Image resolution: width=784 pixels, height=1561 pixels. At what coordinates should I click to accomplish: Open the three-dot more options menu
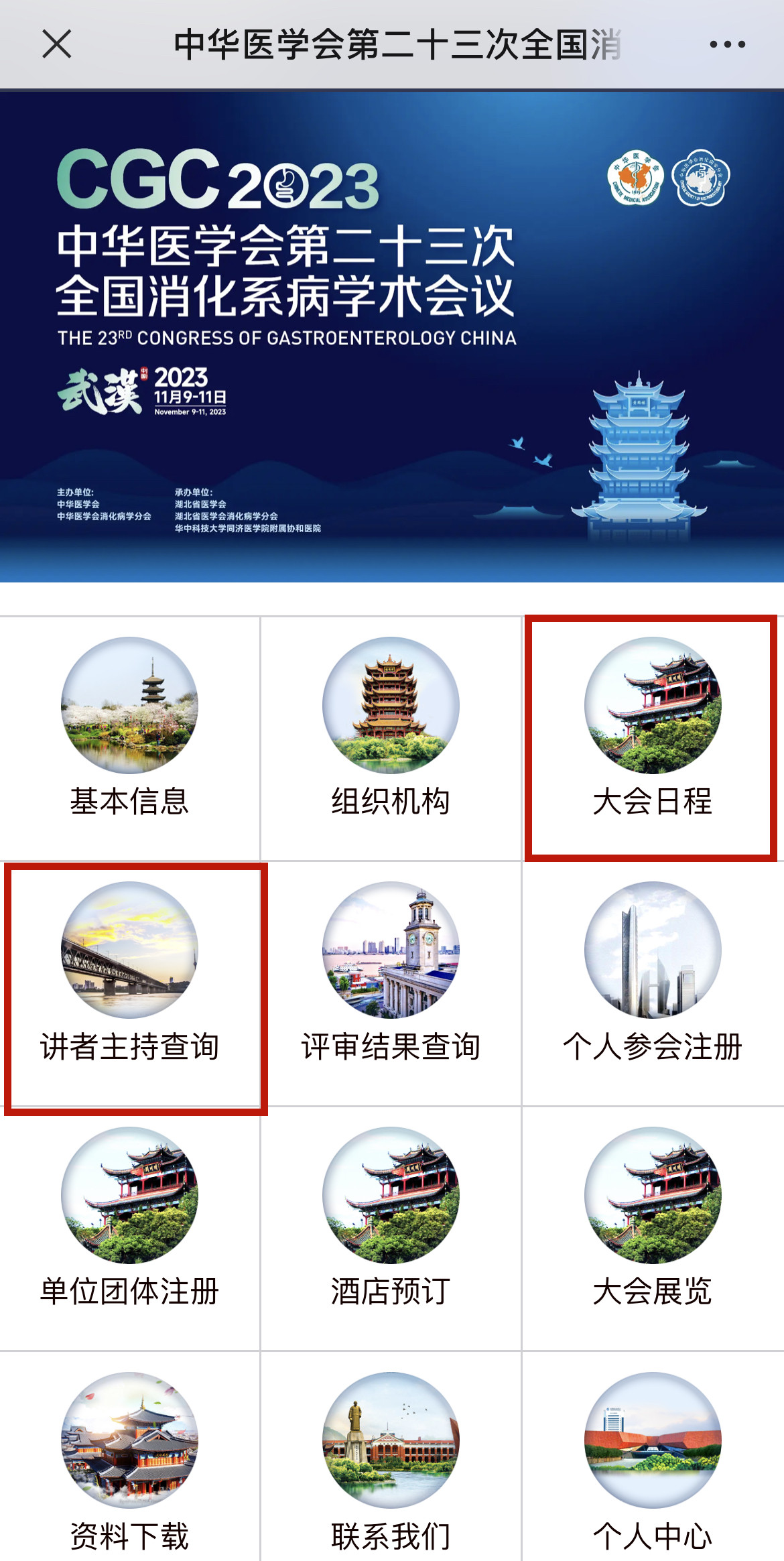(727, 45)
